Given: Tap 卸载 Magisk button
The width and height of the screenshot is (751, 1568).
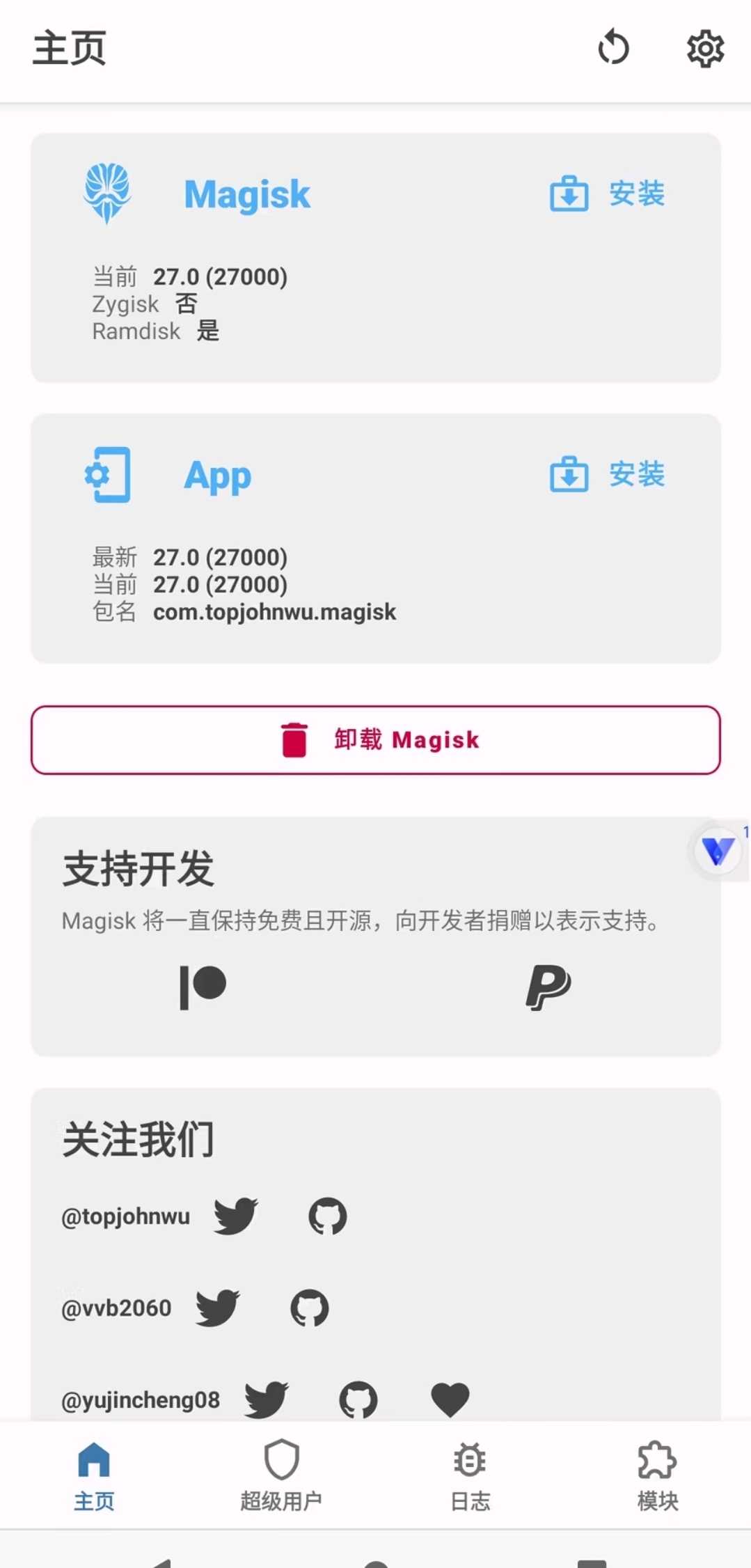Looking at the screenshot, I should pyautogui.click(x=376, y=739).
